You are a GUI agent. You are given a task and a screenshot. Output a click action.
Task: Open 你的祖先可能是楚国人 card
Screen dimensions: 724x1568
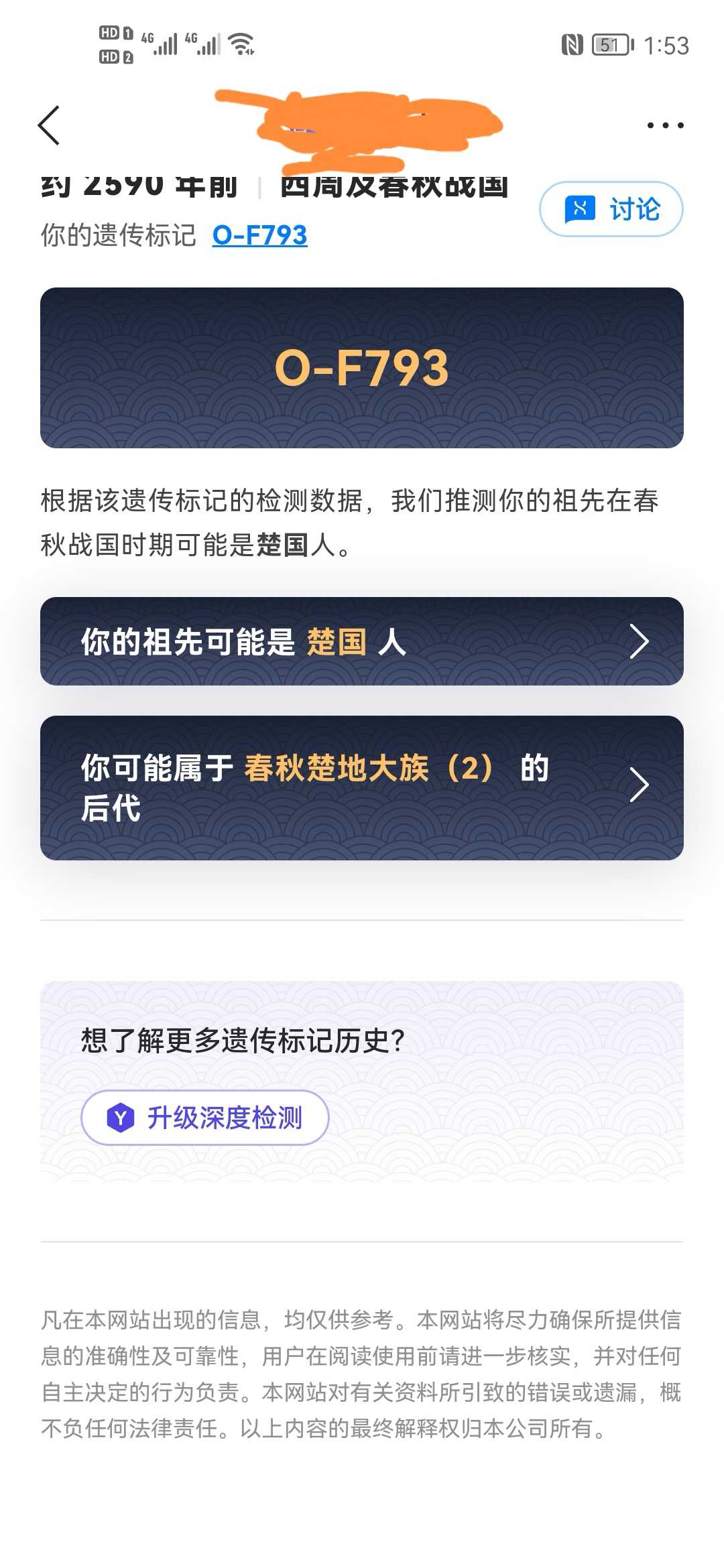(x=362, y=641)
